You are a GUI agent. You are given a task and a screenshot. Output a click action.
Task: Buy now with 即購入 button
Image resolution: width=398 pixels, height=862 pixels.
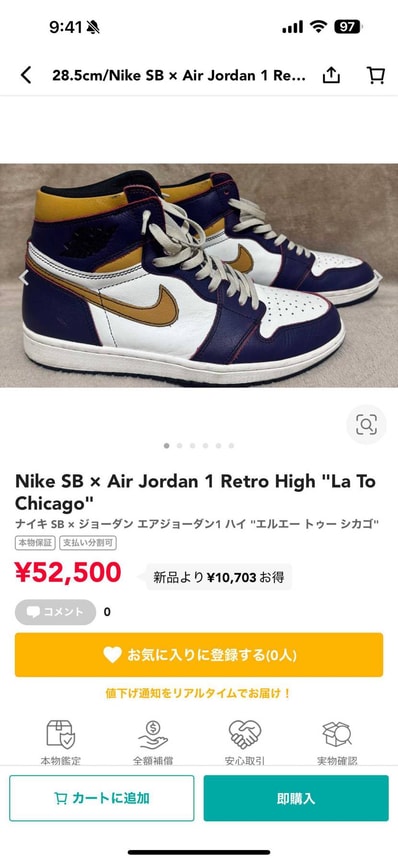pos(296,798)
